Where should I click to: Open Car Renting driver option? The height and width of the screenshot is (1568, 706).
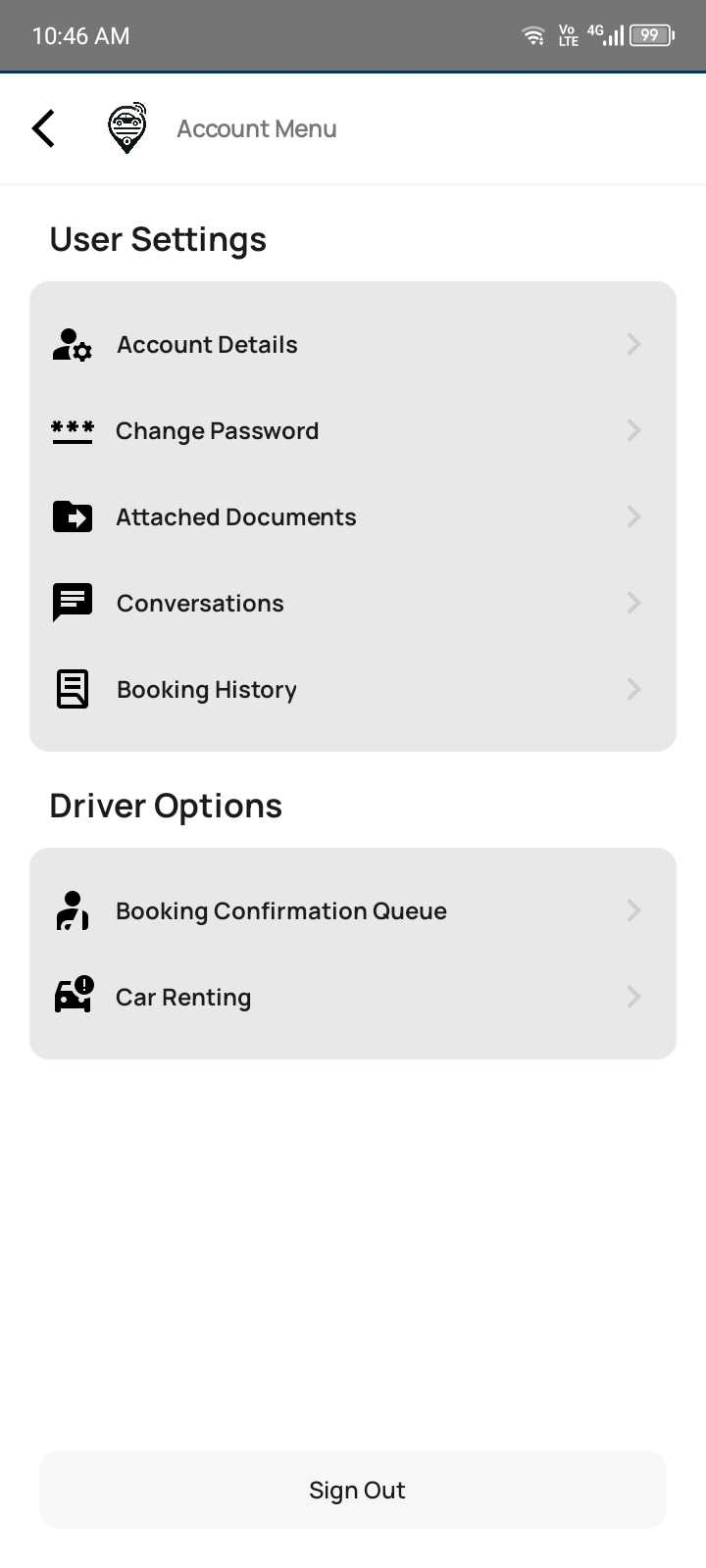coord(353,998)
